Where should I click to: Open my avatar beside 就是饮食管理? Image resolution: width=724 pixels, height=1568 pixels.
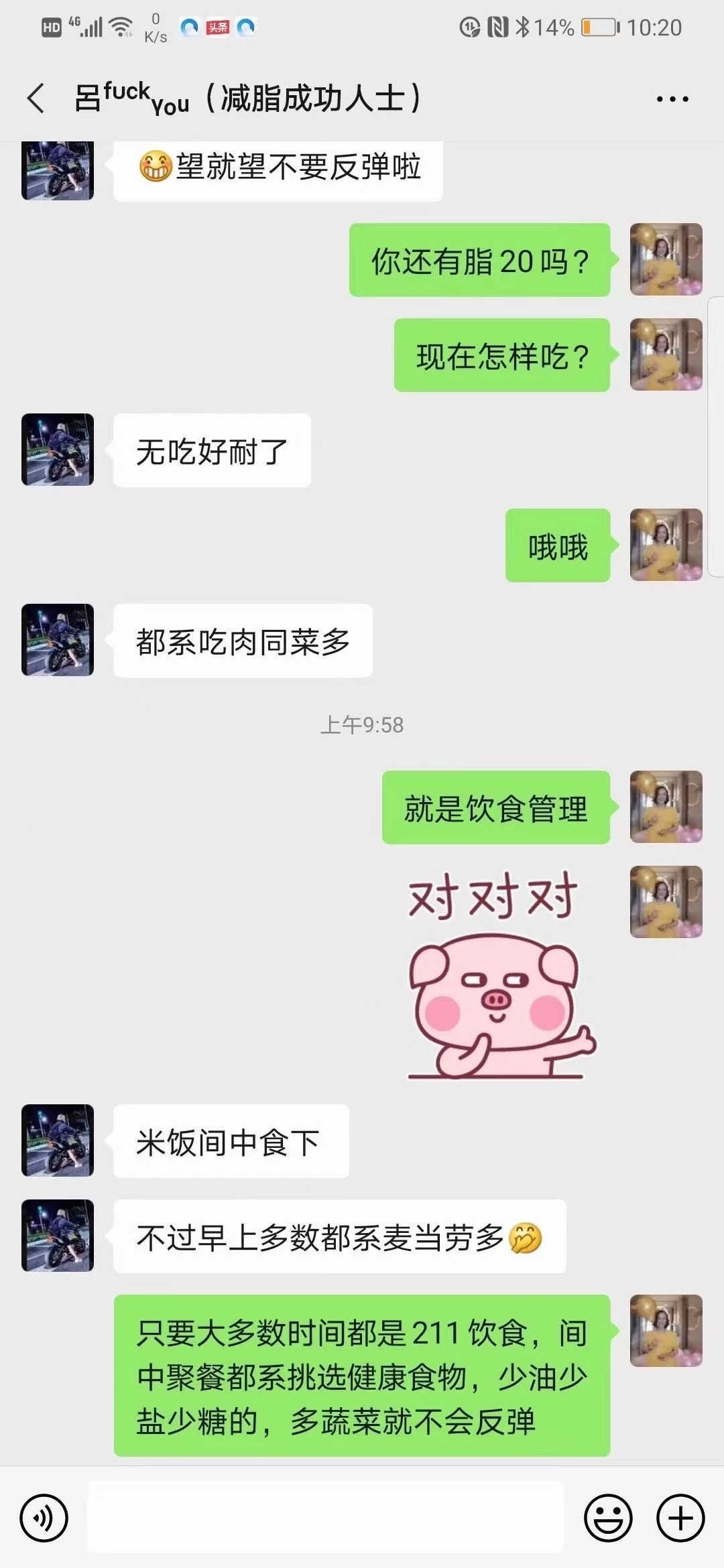pyautogui.click(x=666, y=807)
